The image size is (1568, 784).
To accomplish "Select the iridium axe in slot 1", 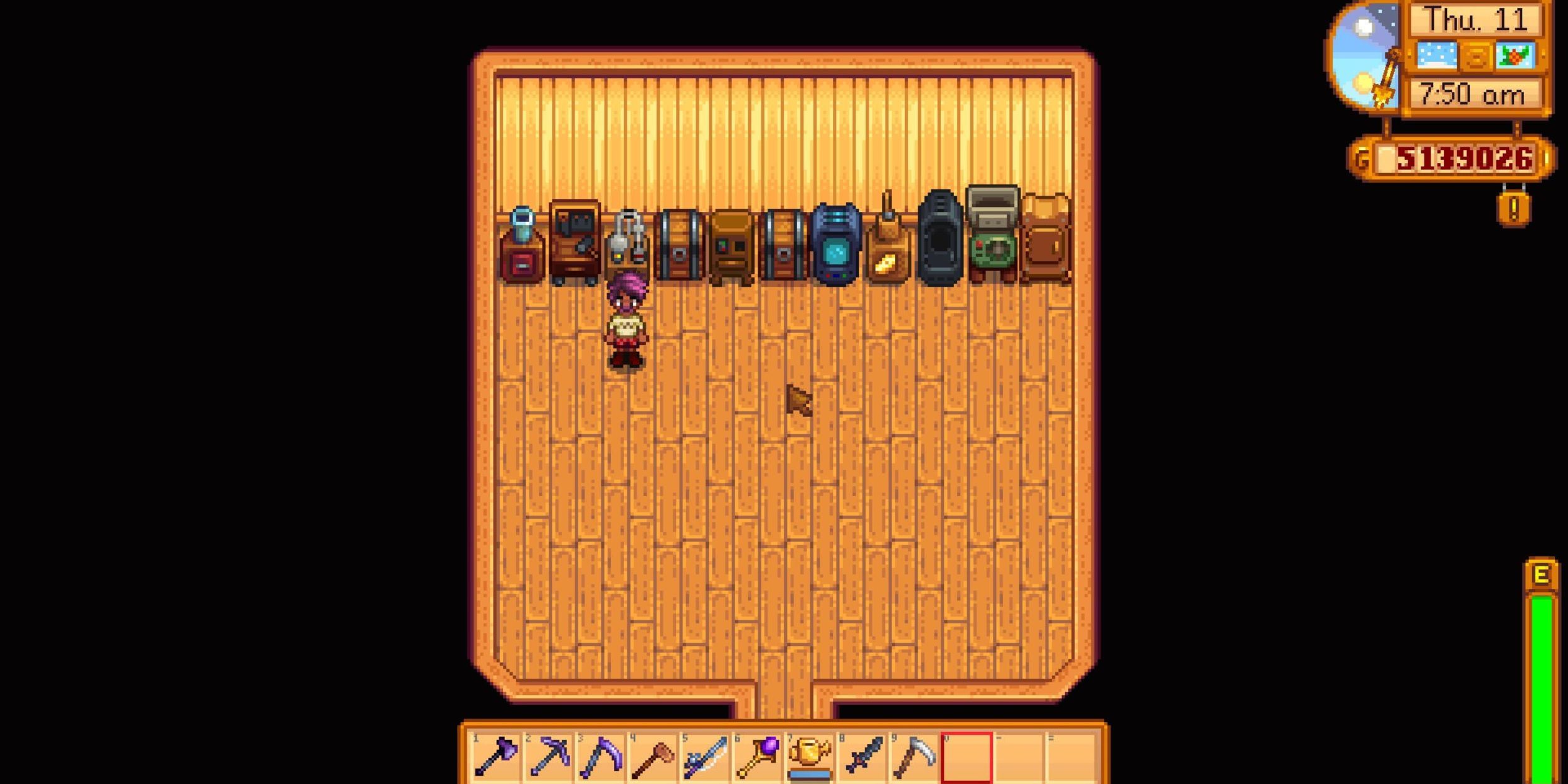I will (x=496, y=757).
